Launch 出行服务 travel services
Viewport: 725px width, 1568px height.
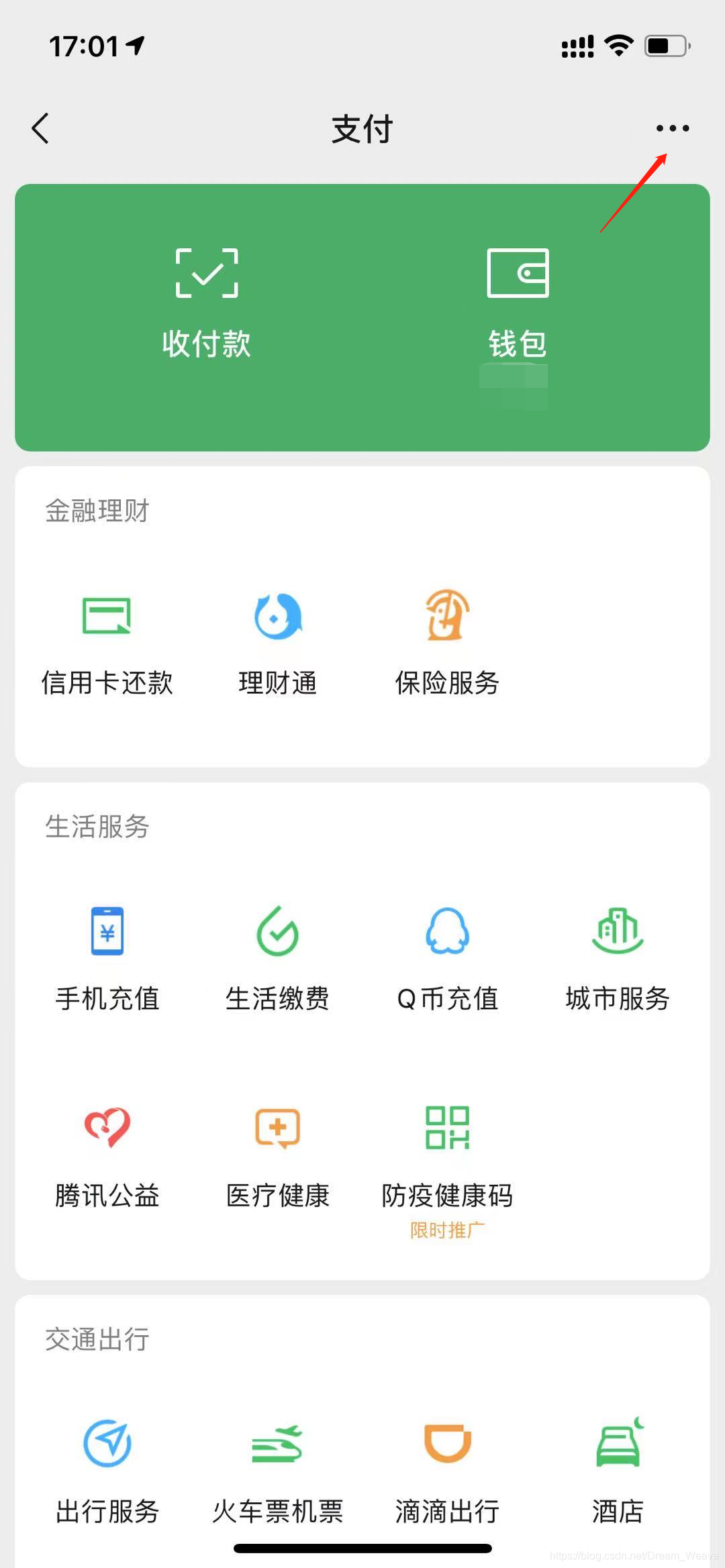pos(107,1471)
